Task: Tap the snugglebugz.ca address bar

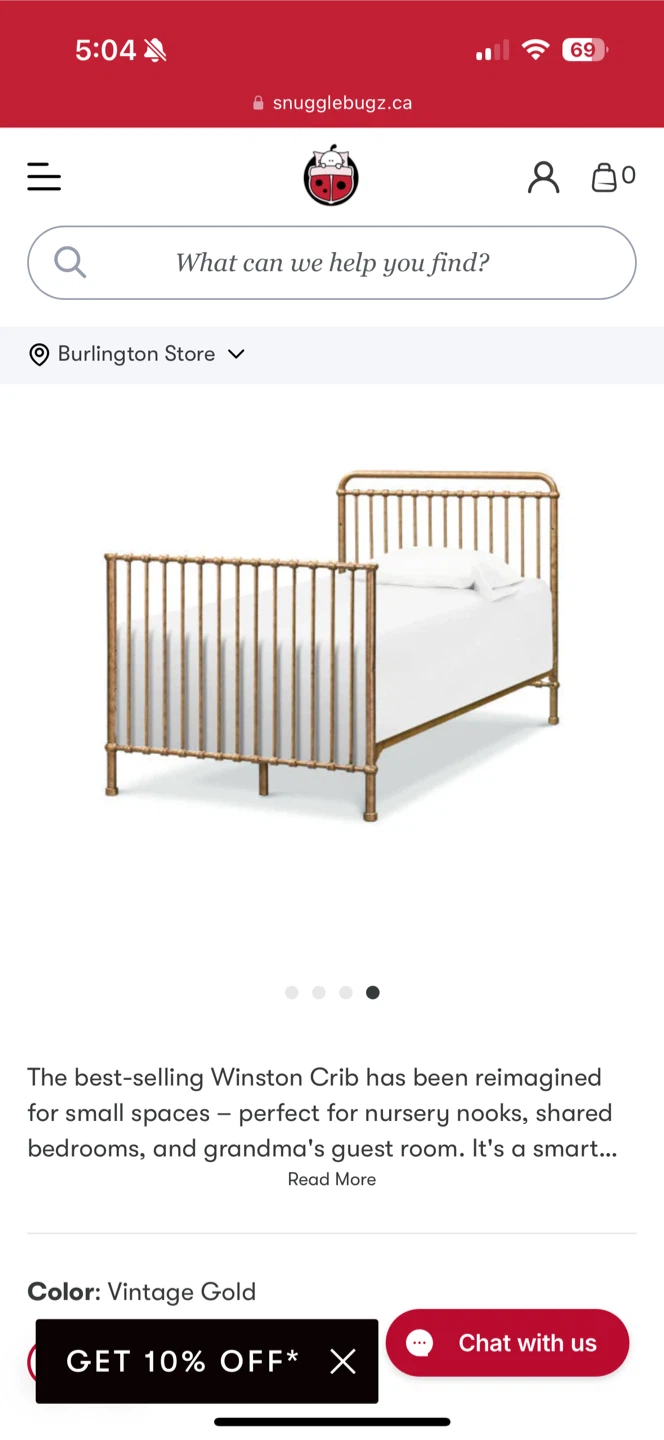Action: click(332, 103)
